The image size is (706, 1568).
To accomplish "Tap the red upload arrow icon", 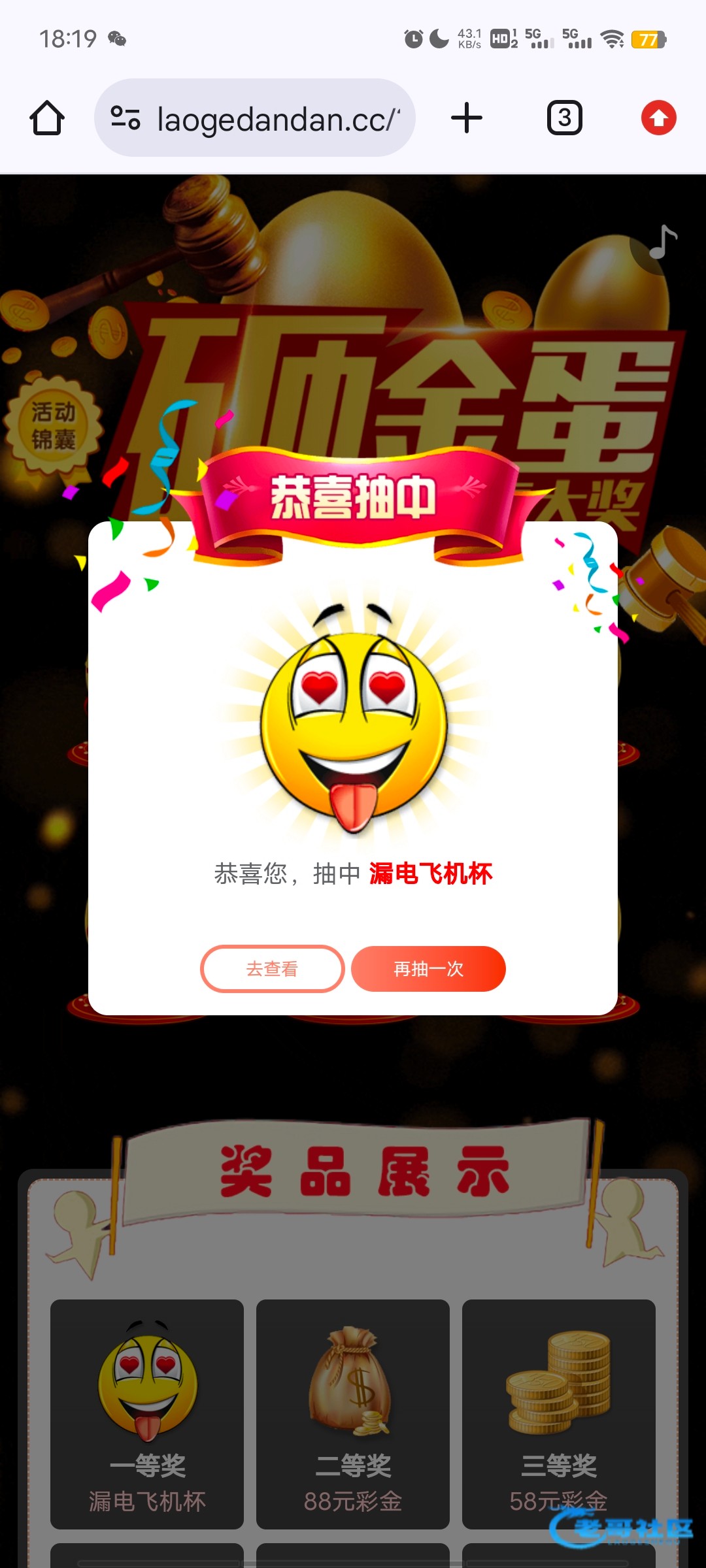I will coord(658,118).
